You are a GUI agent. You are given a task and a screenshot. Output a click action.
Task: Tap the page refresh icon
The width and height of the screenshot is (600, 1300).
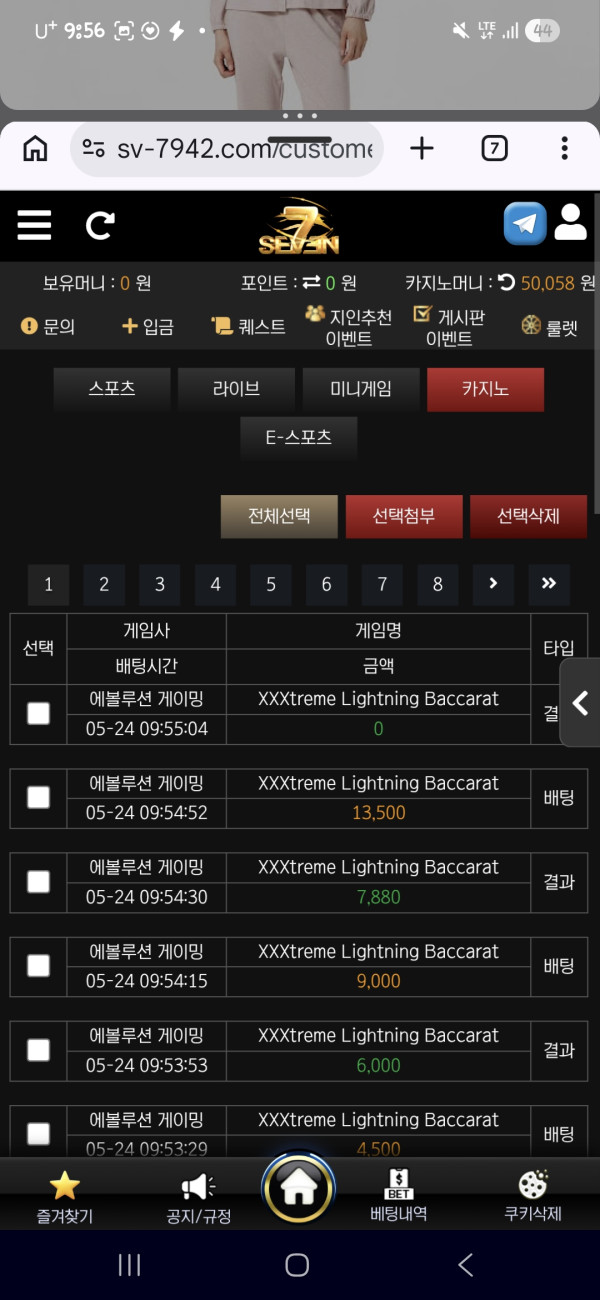[x=99, y=225]
